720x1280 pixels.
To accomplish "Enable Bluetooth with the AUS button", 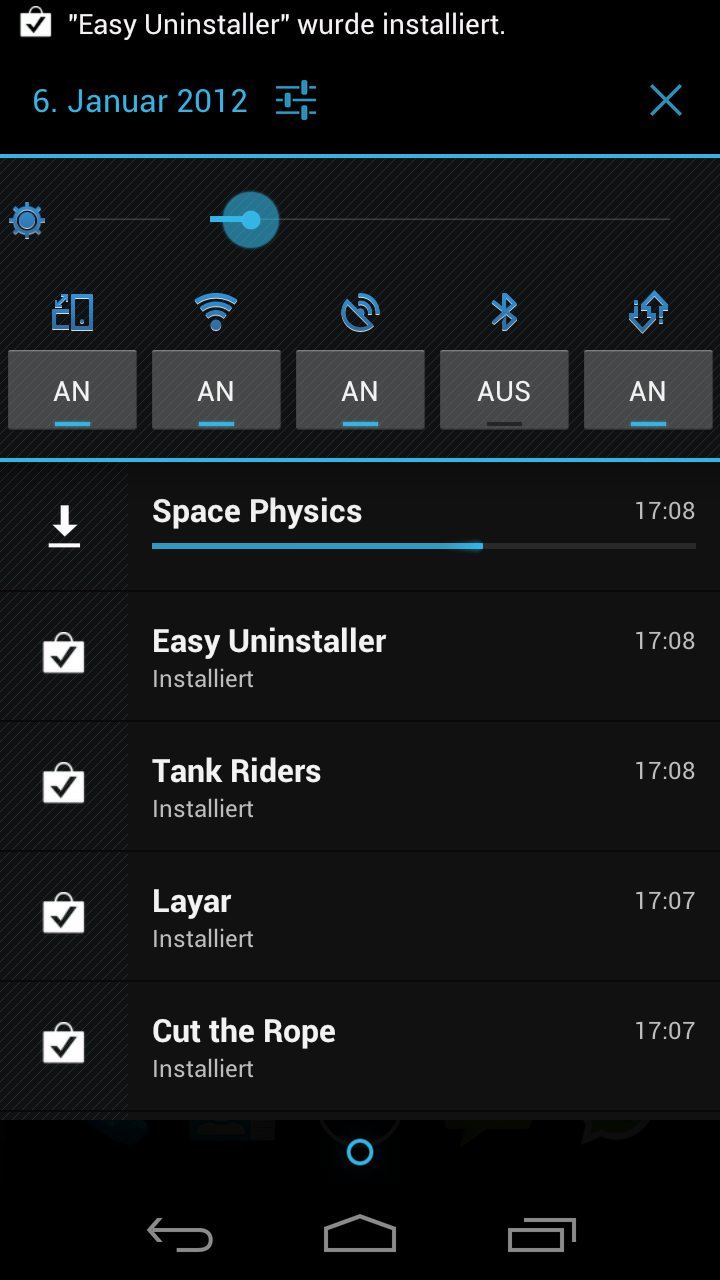I will 504,390.
